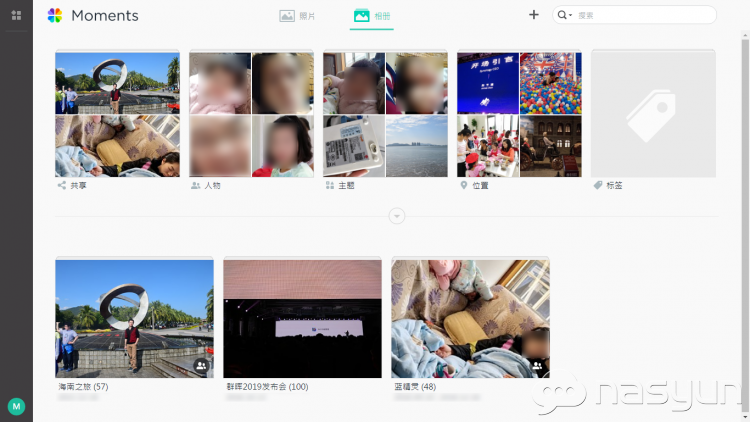This screenshot has width=750, height=422.
Task: Select the 相册 albums tab
Action: point(371,16)
